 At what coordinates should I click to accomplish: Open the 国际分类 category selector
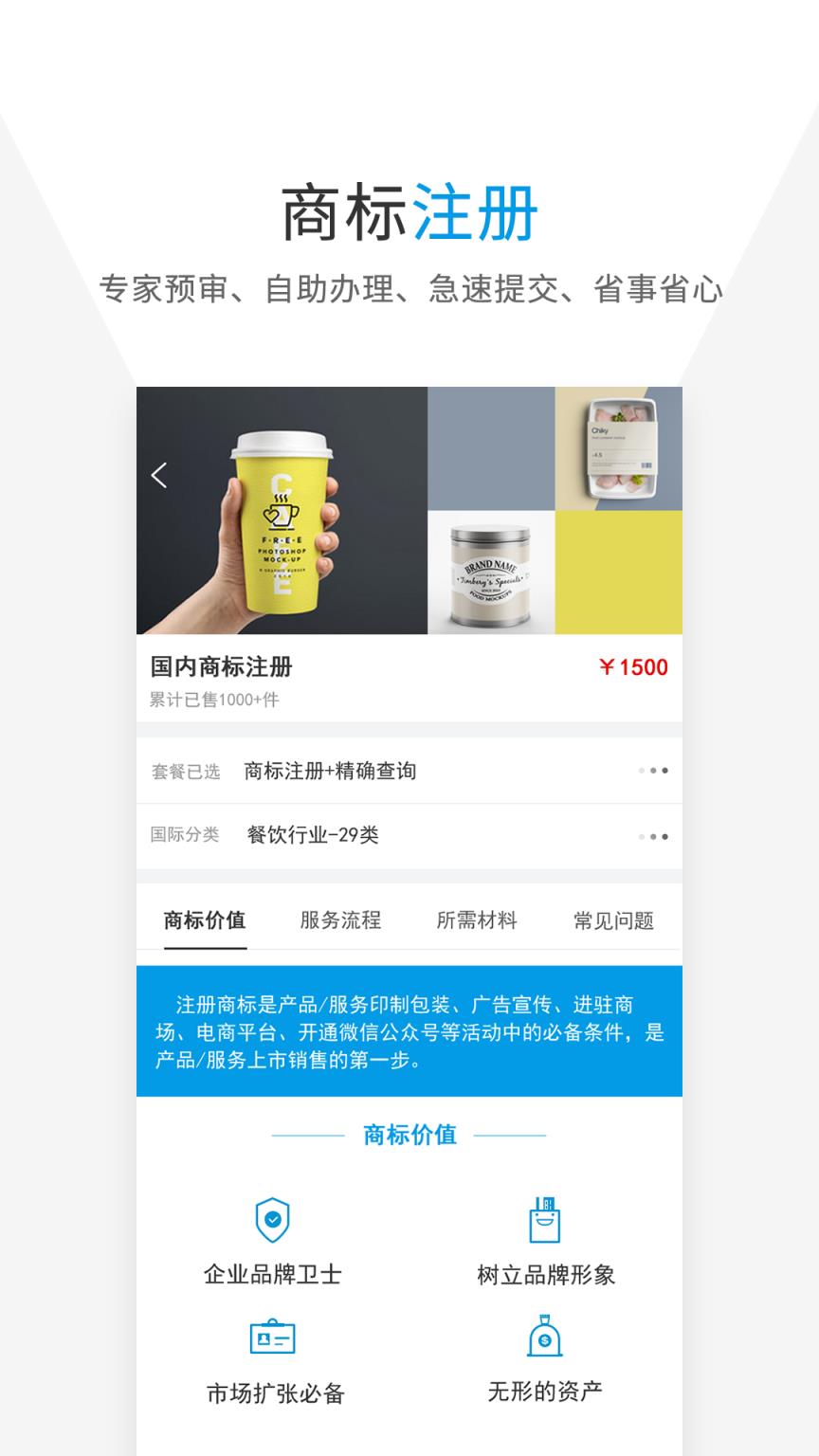pyautogui.click(x=654, y=836)
